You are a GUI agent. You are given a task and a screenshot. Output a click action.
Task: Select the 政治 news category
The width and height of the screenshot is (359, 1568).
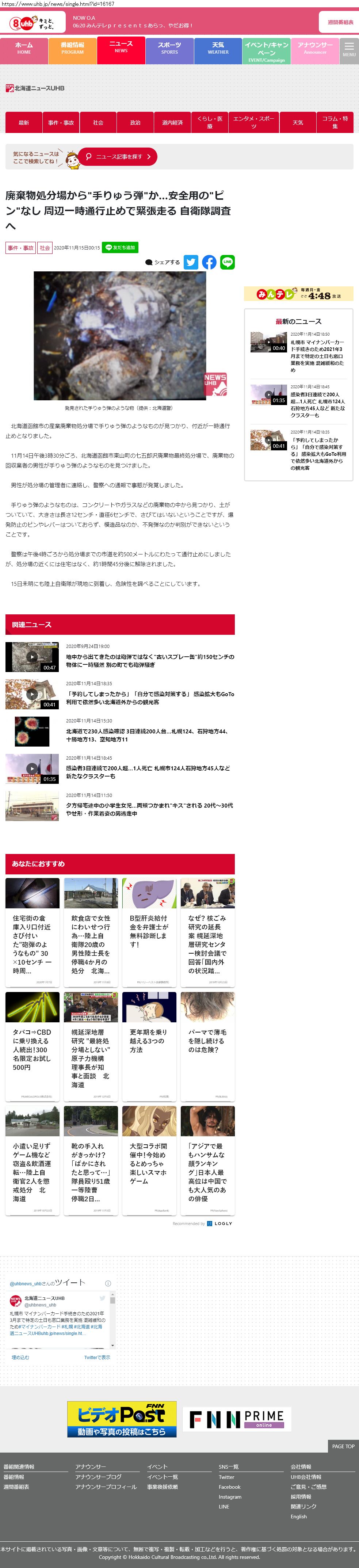tap(135, 122)
